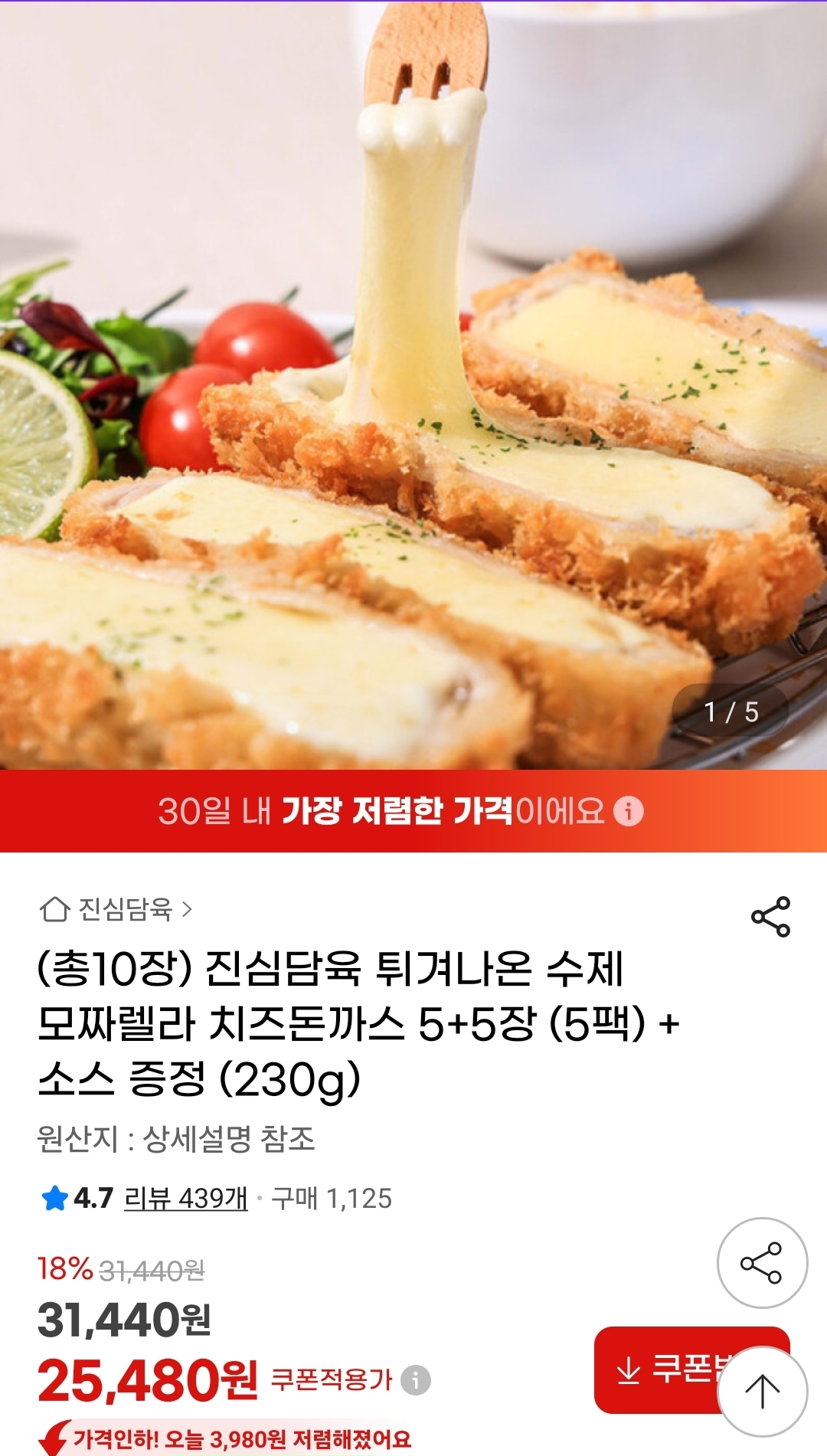Screen dimensions: 827x1456
Task: Jump to top with the up-arrow button
Action: pyautogui.click(x=762, y=1392)
